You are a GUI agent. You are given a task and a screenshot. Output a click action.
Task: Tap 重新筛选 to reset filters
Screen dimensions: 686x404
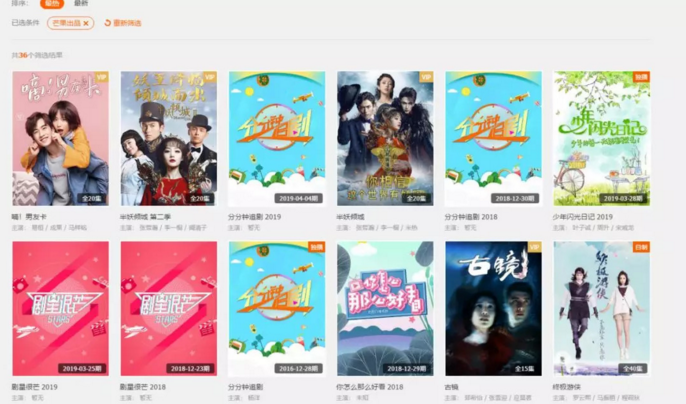click(123, 22)
